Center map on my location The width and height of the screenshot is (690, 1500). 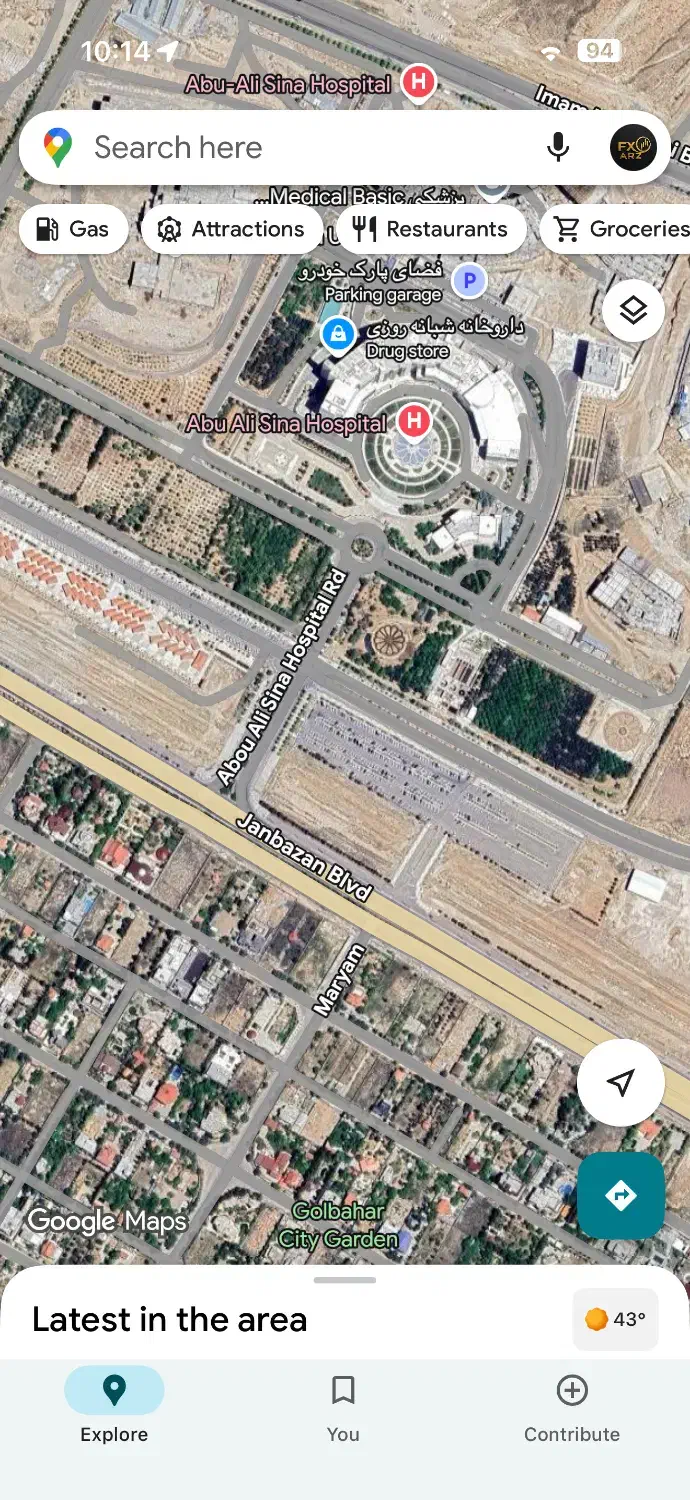tap(621, 1083)
